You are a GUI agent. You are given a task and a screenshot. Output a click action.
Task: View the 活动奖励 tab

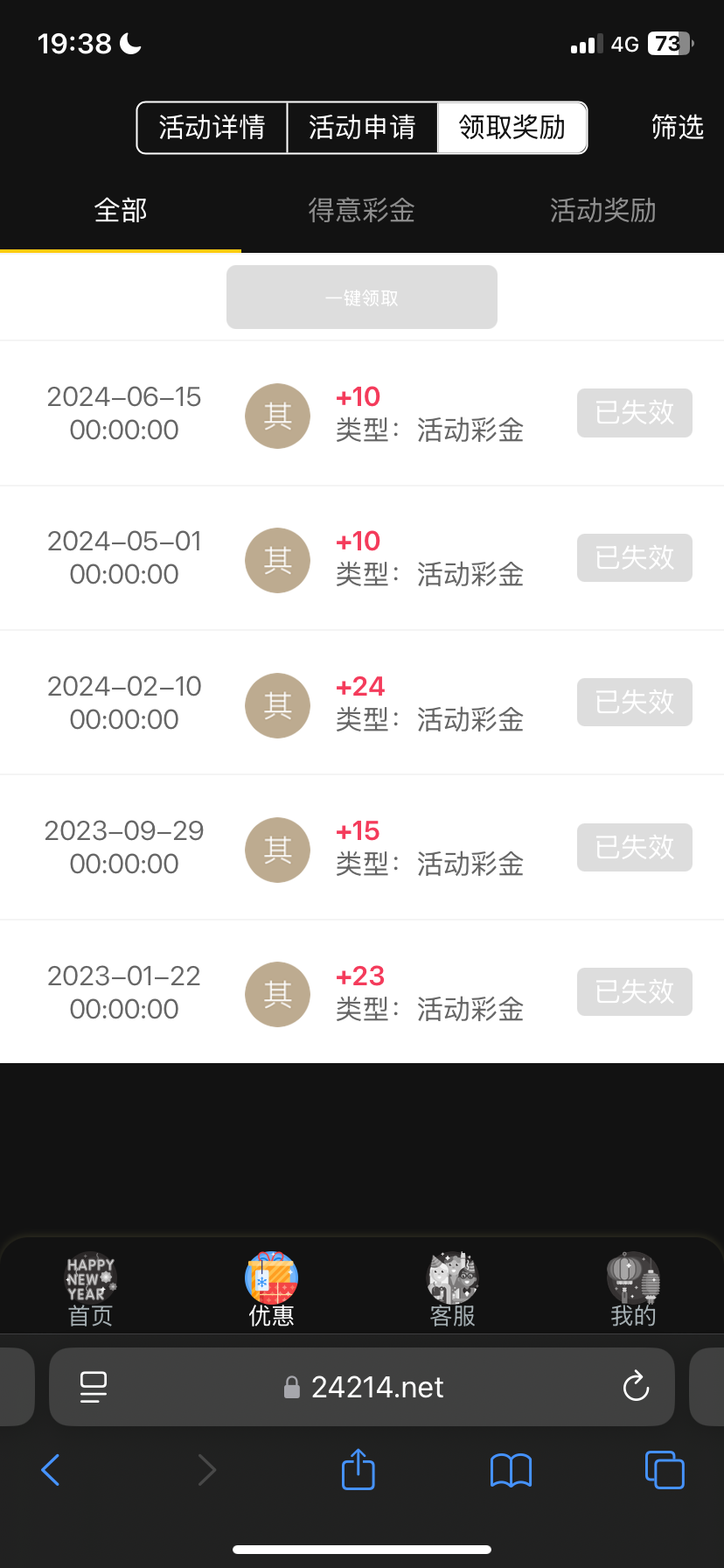point(602,211)
